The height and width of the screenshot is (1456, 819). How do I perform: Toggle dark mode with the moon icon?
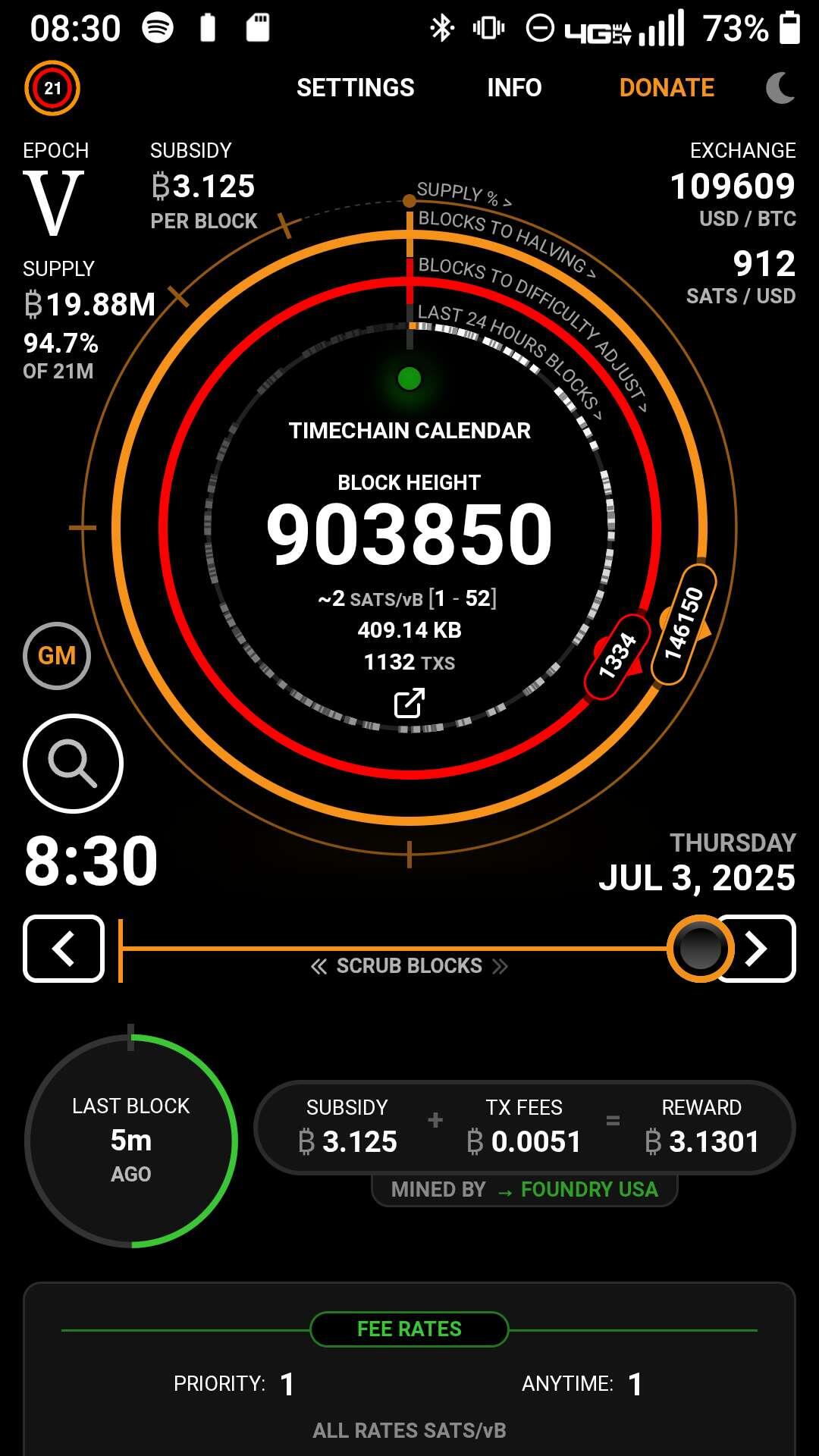[x=780, y=88]
